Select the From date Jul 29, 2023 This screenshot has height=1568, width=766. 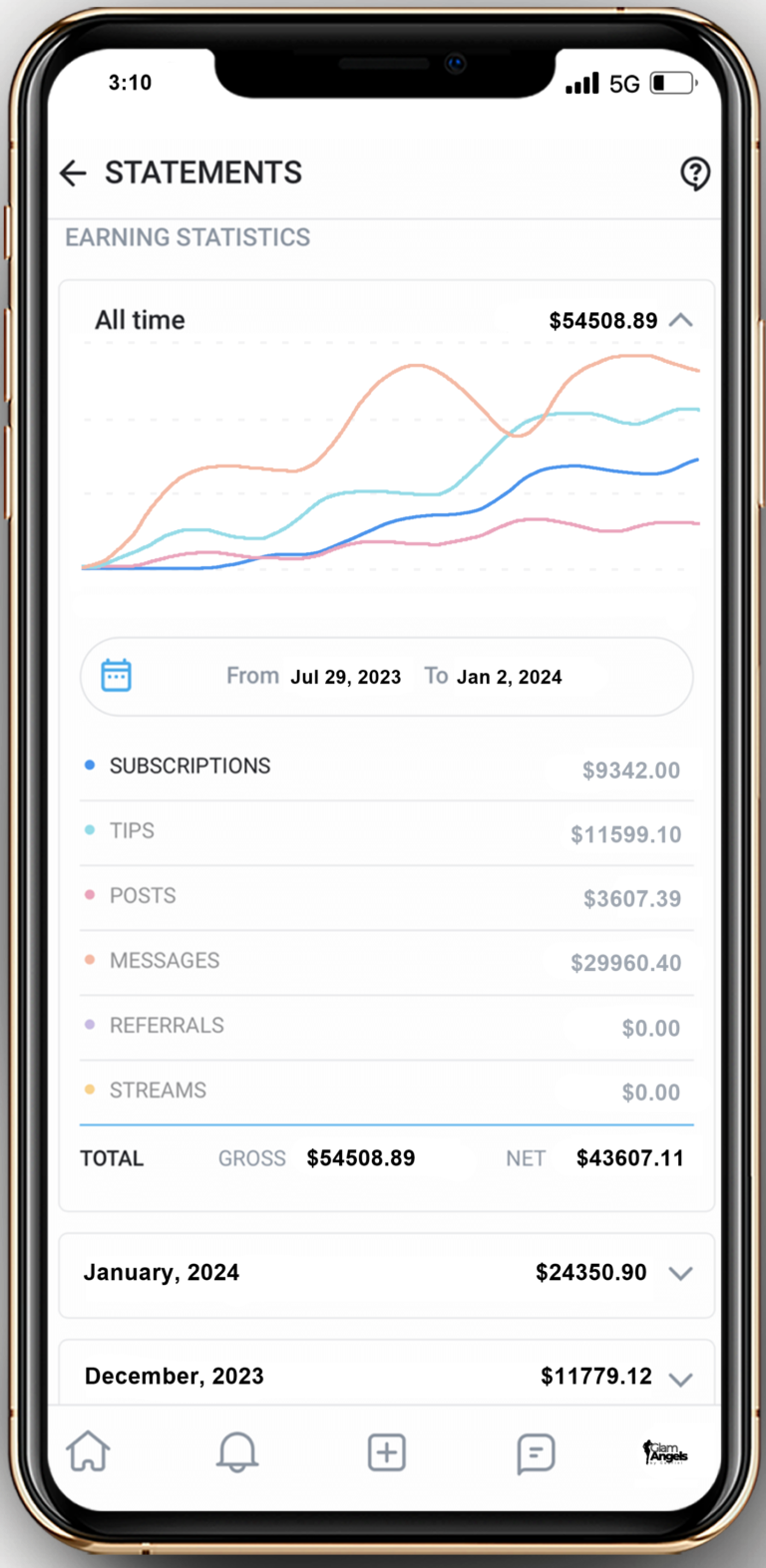(345, 676)
